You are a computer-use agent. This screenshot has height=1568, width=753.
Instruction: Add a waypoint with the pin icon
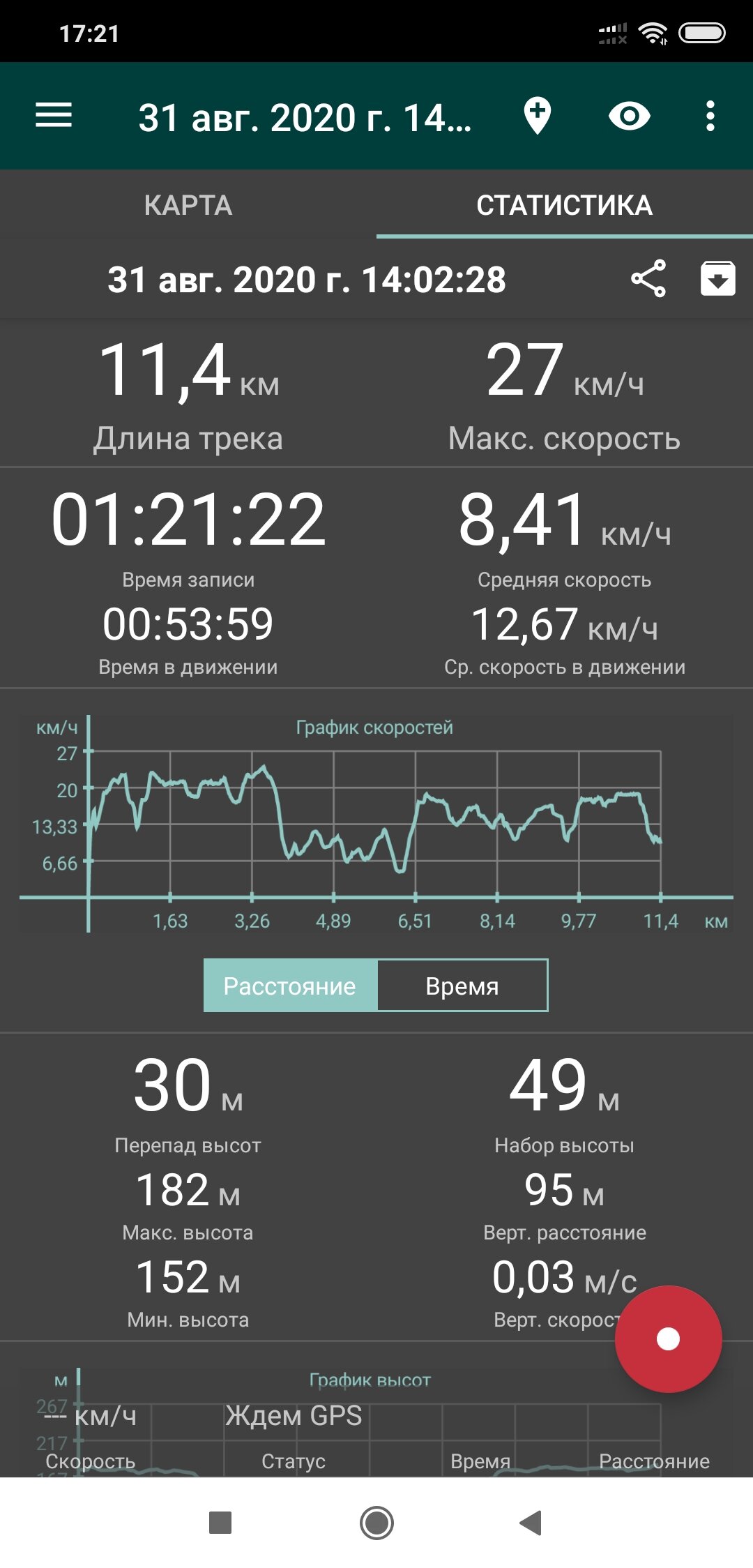point(538,116)
